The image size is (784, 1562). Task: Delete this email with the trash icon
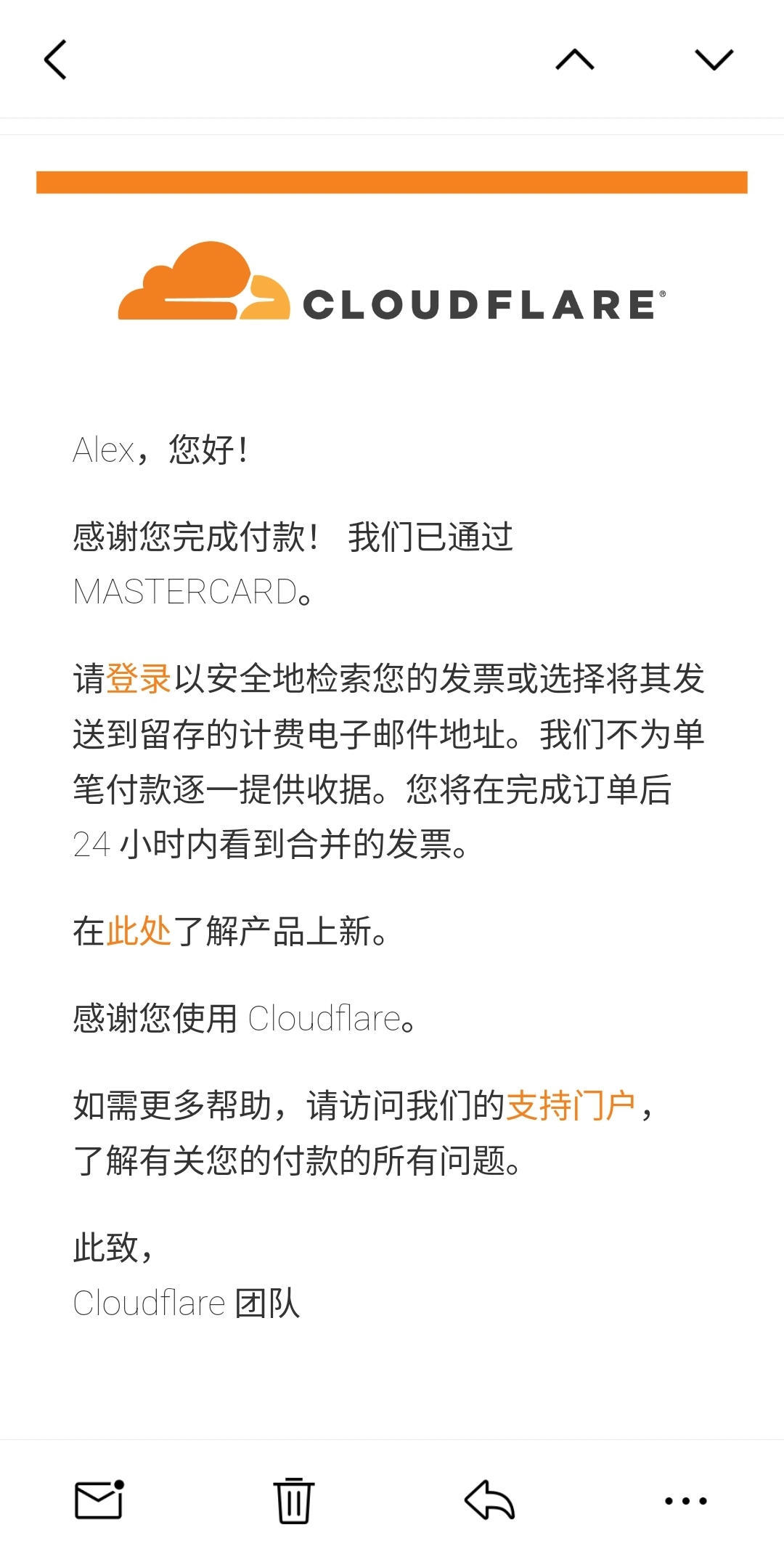coord(294,1500)
